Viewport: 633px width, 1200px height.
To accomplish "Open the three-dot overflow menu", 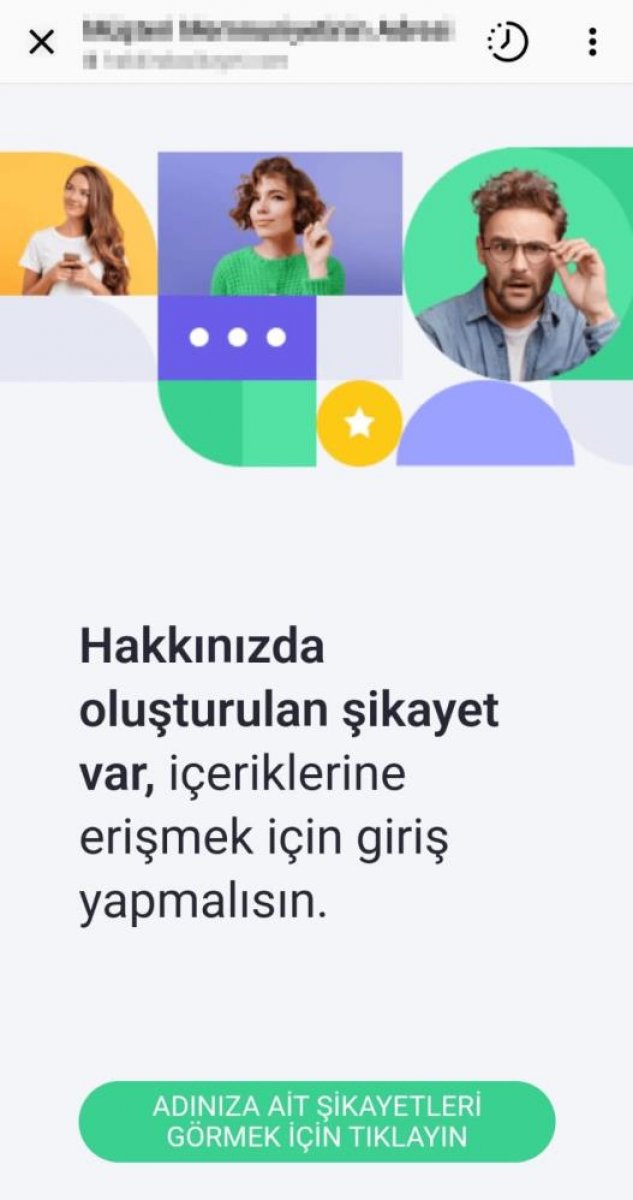I will [x=593, y=42].
